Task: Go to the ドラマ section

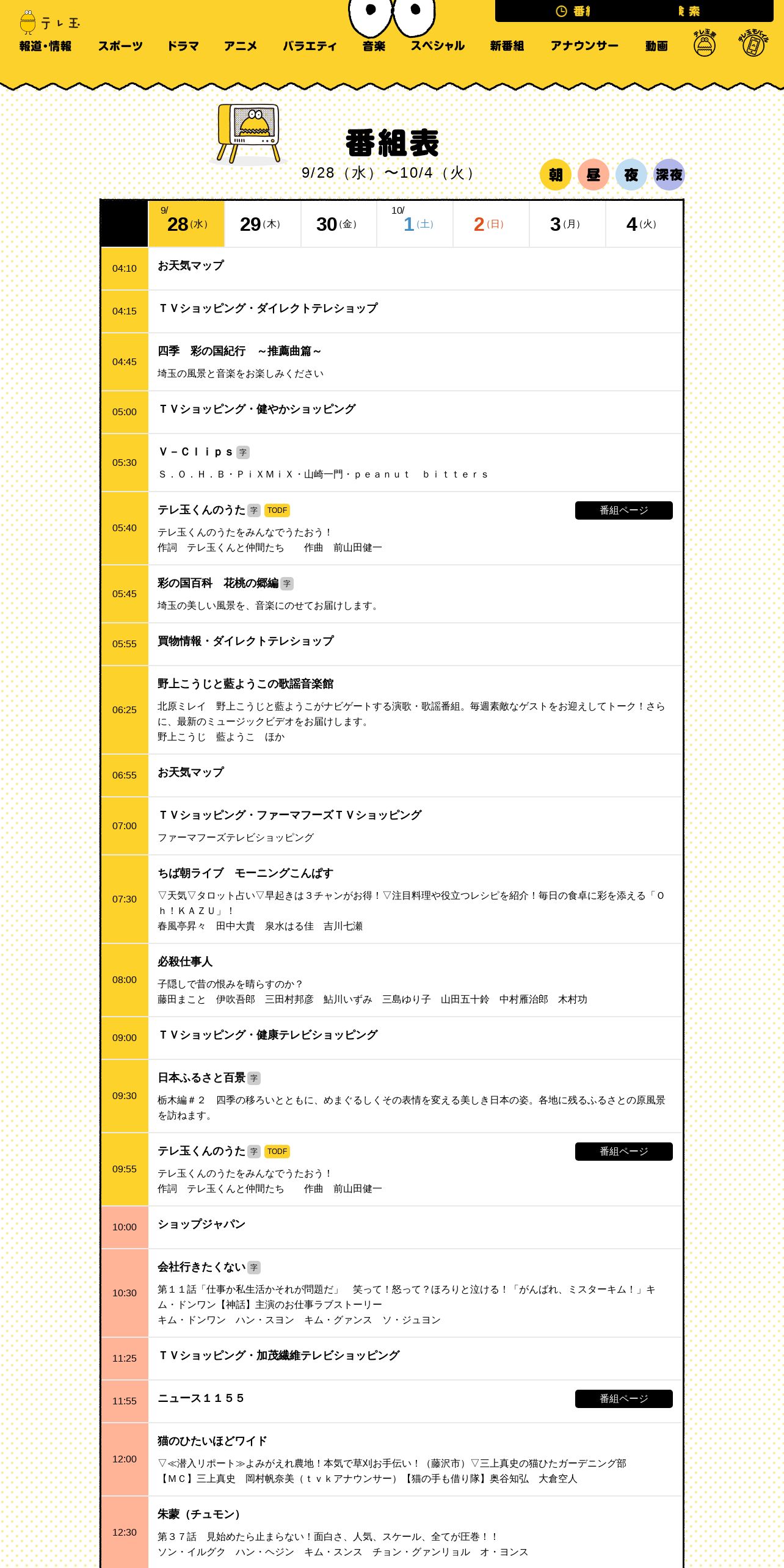Action: (x=183, y=46)
